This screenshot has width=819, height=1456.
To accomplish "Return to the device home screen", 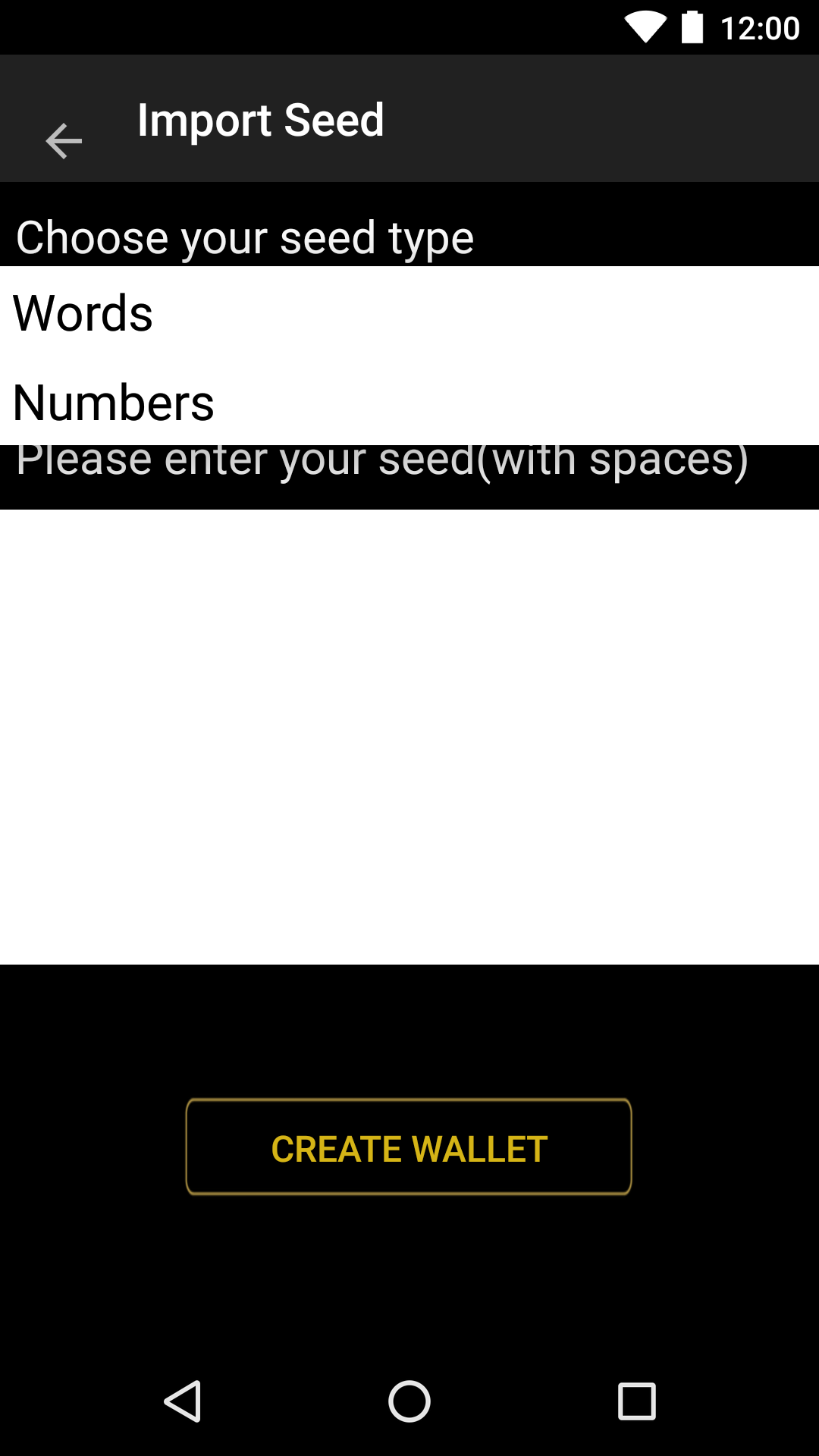I will [409, 1401].
